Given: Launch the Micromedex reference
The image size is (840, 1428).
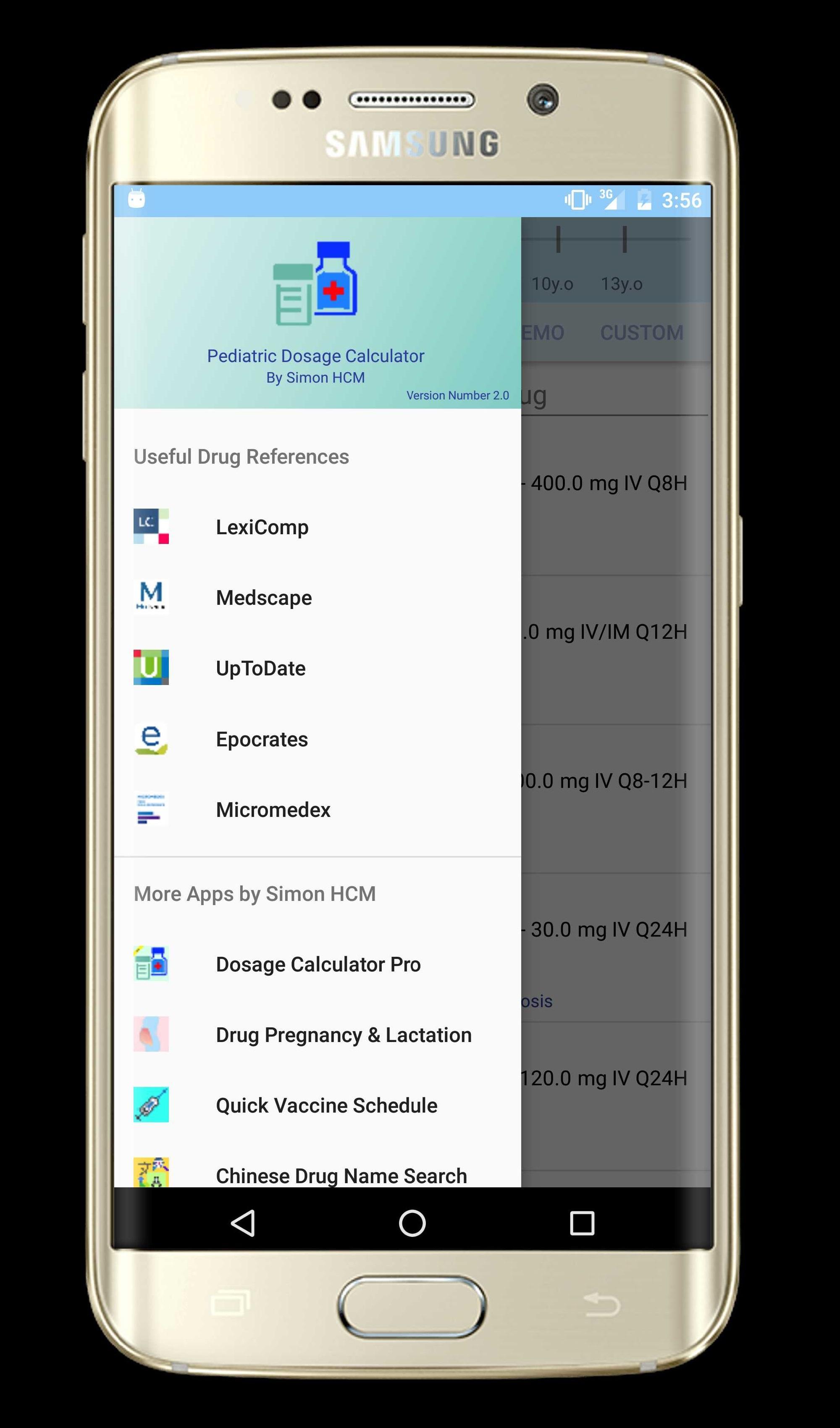Looking at the screenshot, I should pyautogui.click(x=273, y=810).
